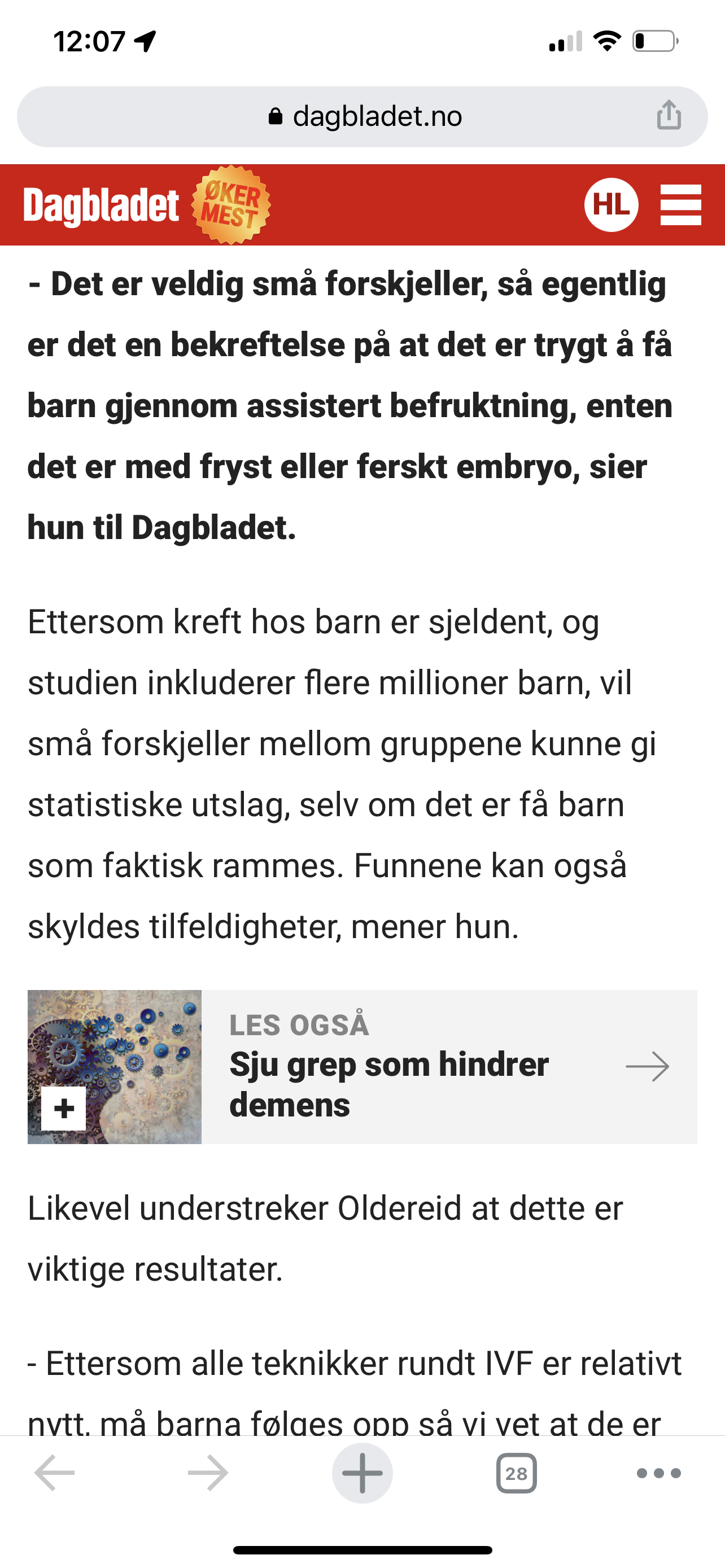Open the Dagbladet home logo
Viewport: 725px width, 1568px height.
(101, 205)
